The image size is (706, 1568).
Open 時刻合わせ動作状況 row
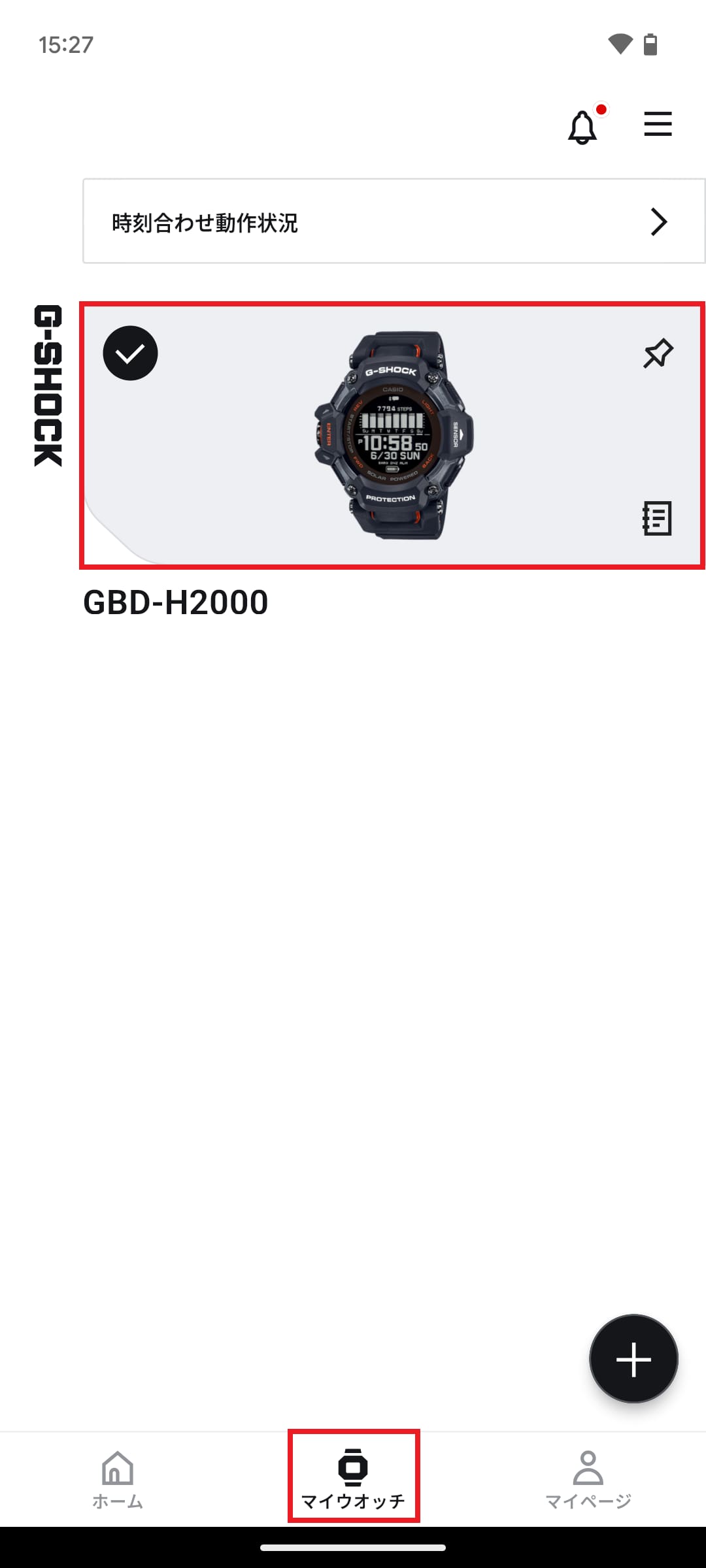click(392, 222)
